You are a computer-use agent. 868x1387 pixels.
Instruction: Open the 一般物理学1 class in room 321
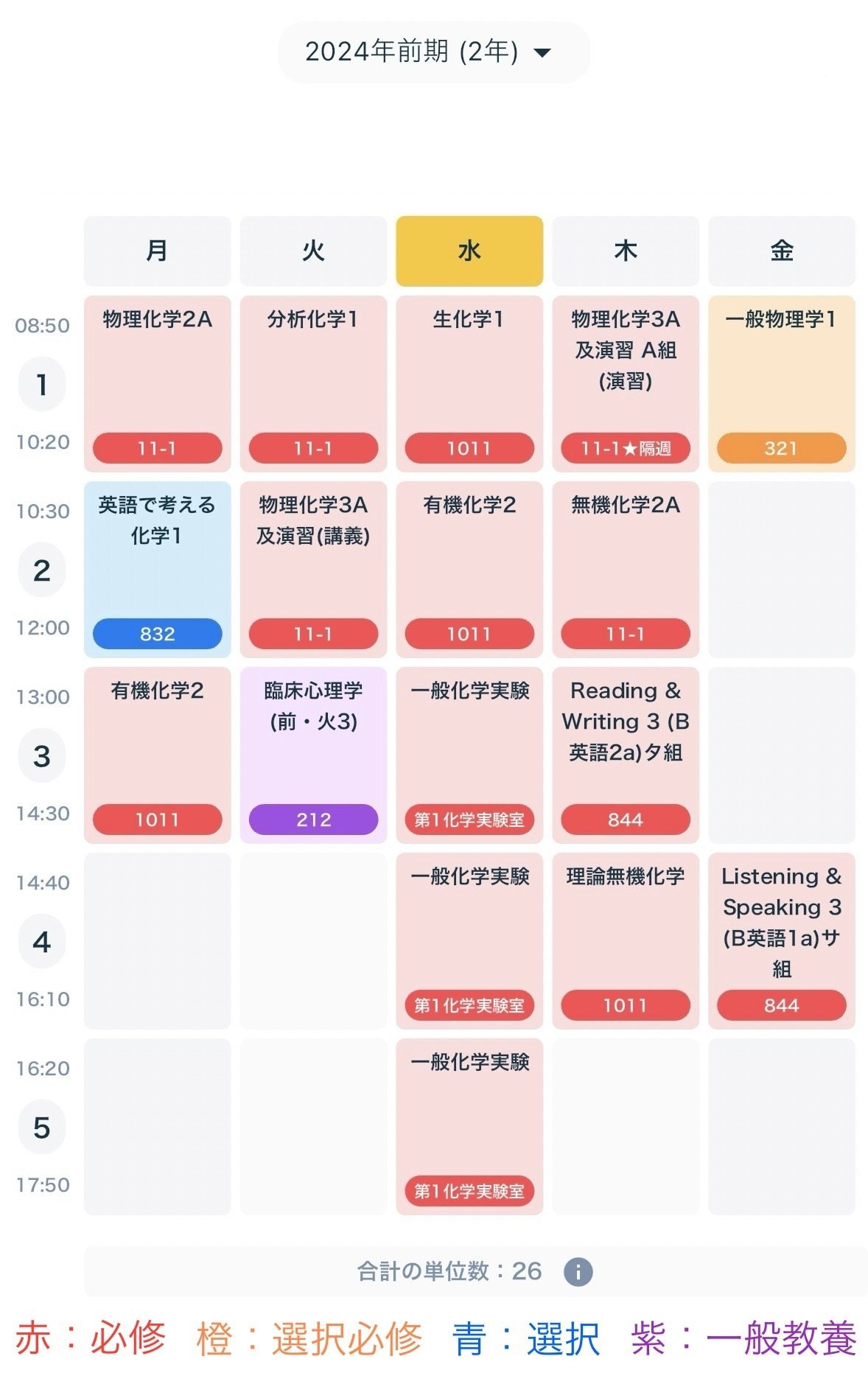point(782,383)
